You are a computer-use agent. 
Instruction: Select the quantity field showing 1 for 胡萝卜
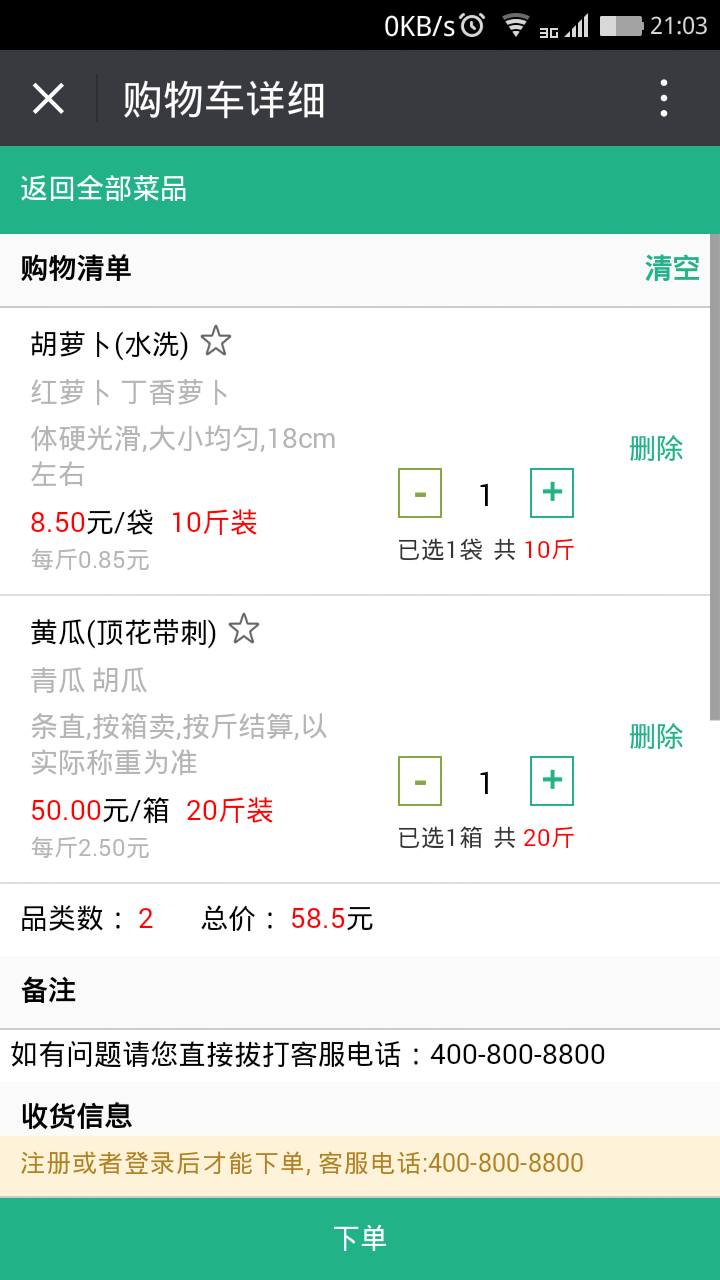pos(484,492)
